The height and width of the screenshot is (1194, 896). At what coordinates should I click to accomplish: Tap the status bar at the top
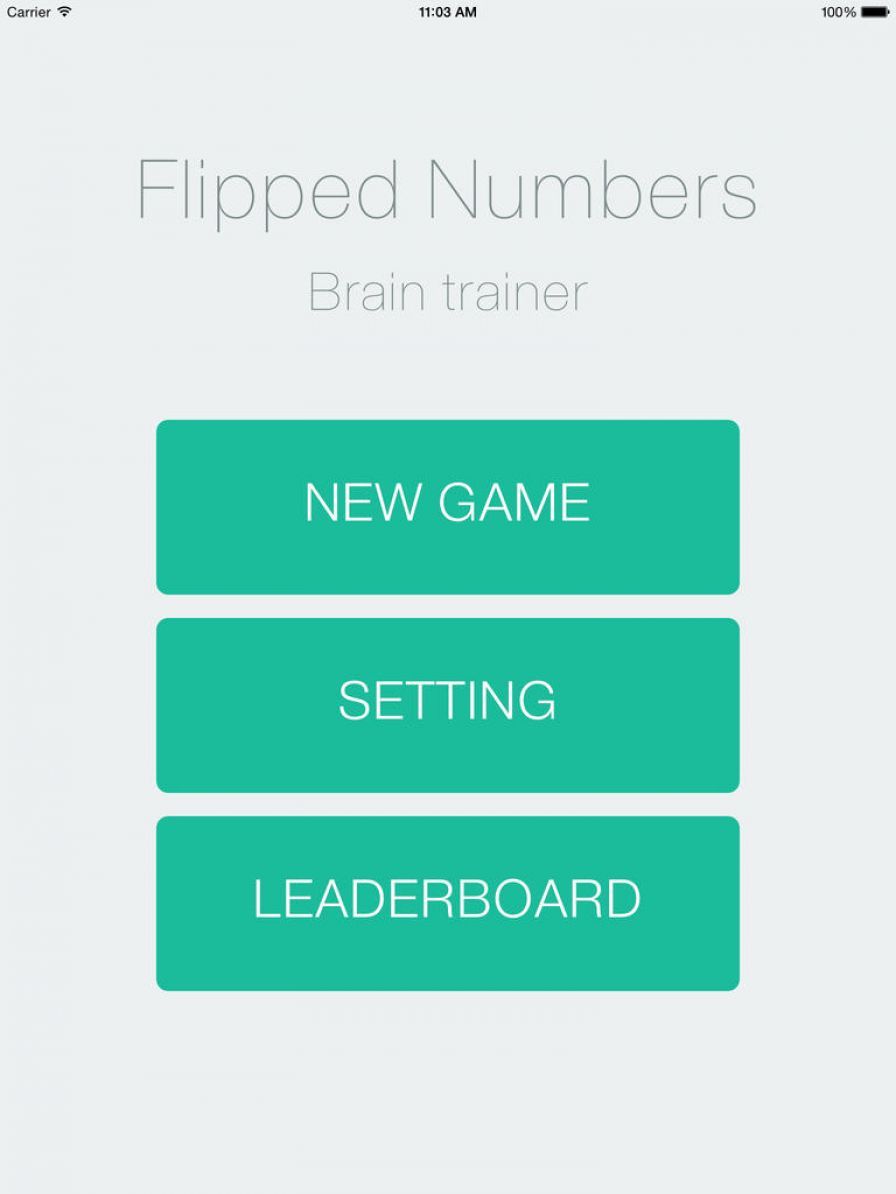point(448,12)
